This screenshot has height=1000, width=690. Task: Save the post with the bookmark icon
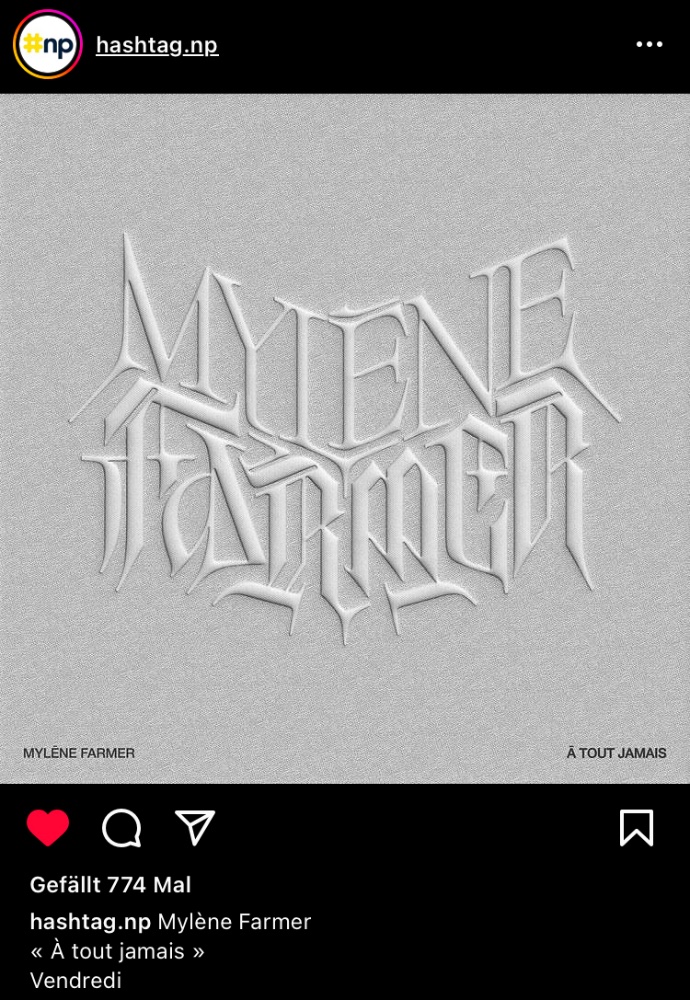click(x=636, y=828)
